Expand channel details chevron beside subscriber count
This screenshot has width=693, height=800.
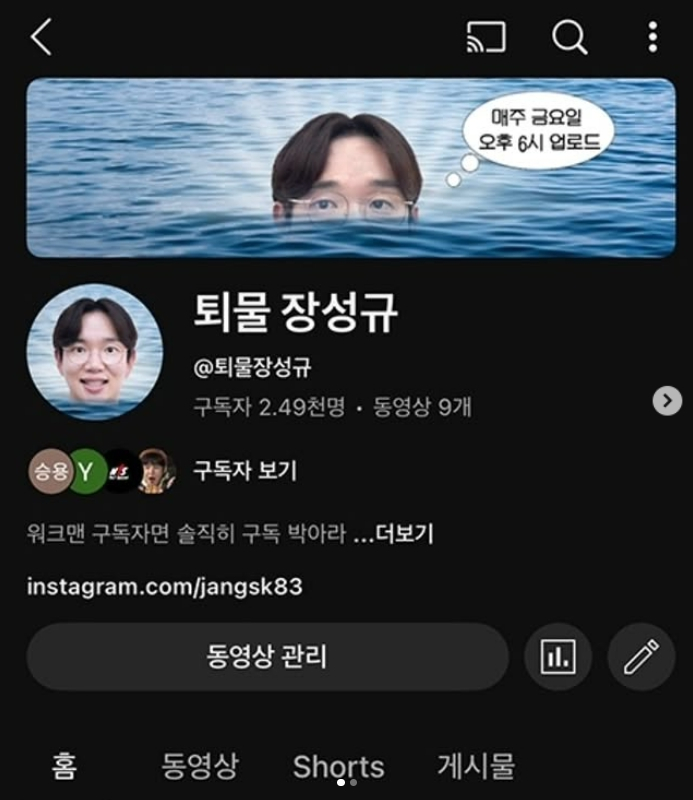pyautogui.click(x=667, y=401)
